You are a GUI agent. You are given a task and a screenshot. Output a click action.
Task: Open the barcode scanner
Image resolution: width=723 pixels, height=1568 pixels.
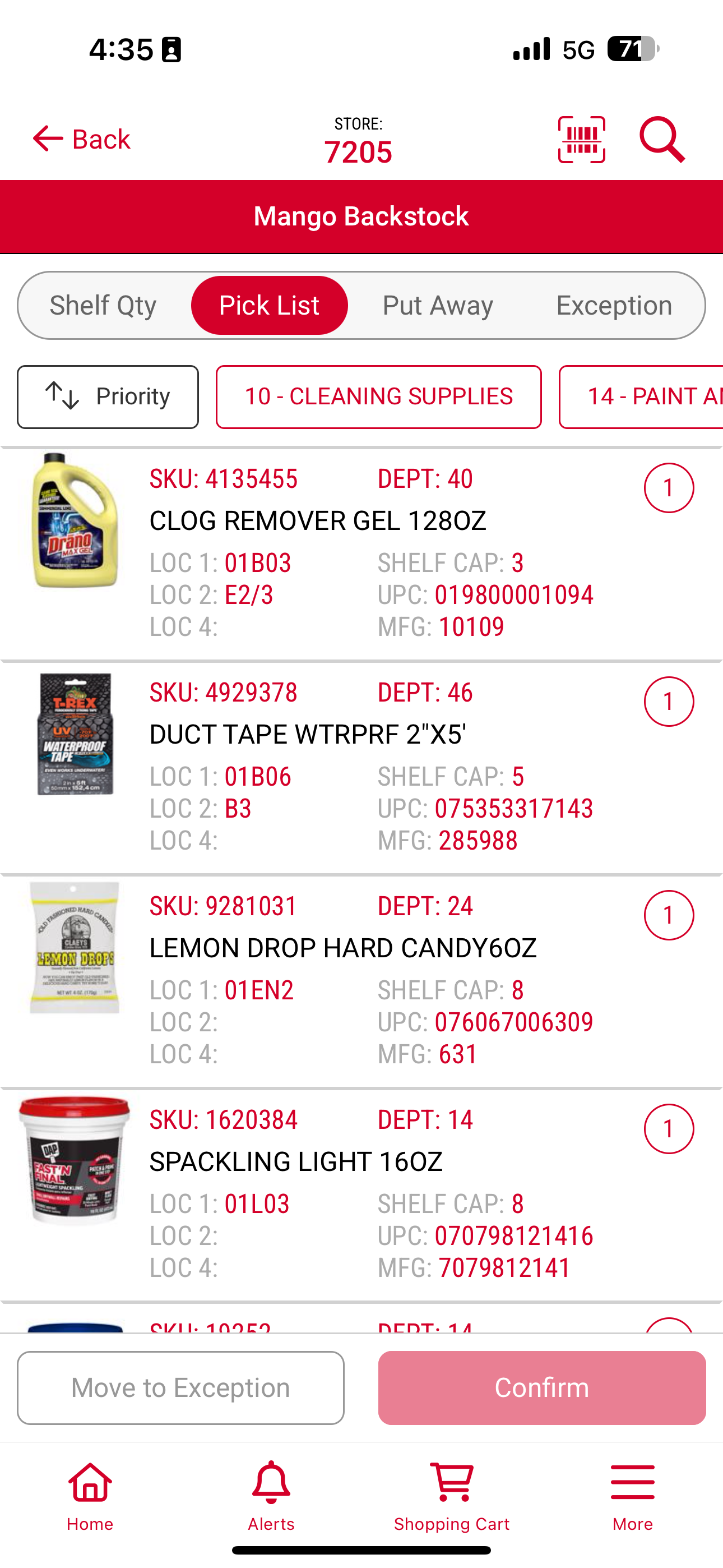[581, 139]
